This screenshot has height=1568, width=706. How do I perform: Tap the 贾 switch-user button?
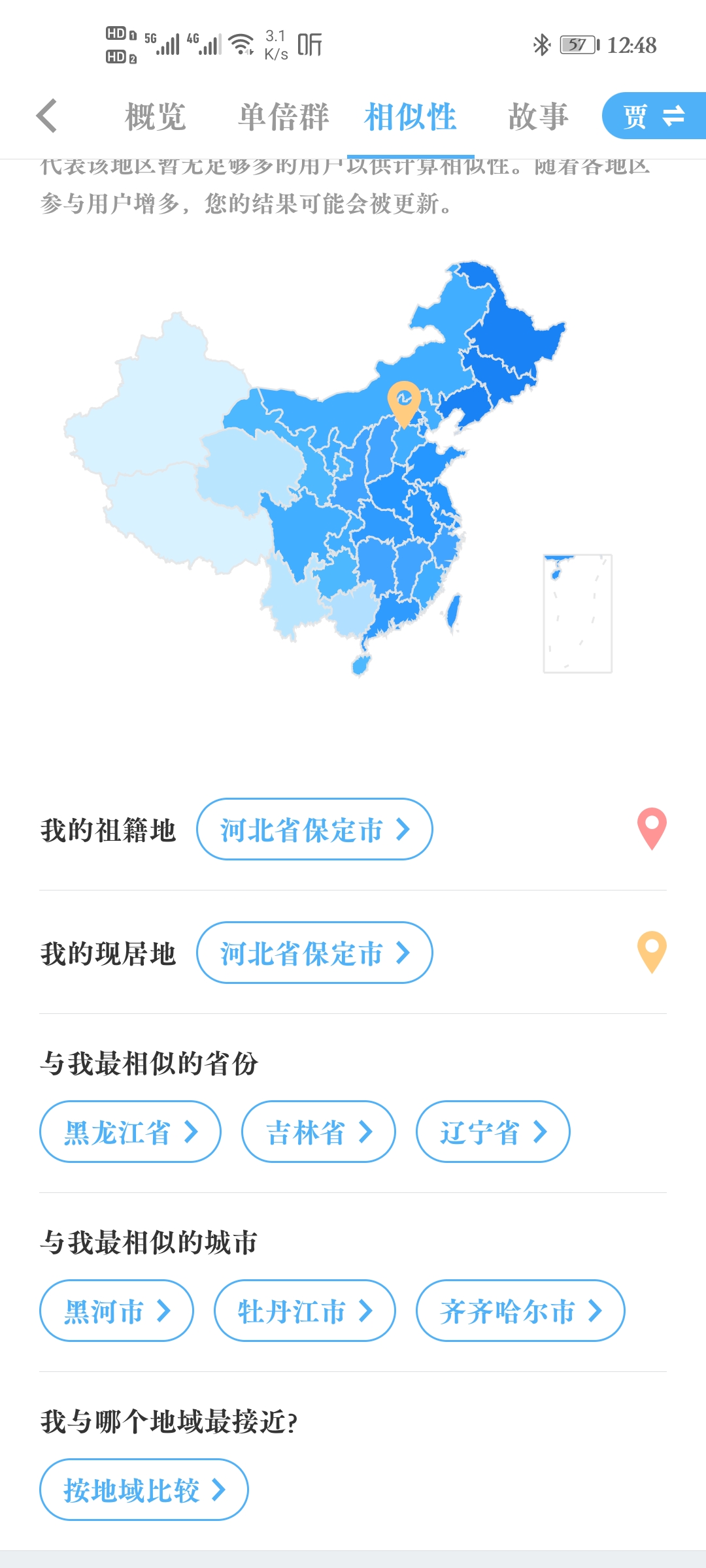point(654,116)
